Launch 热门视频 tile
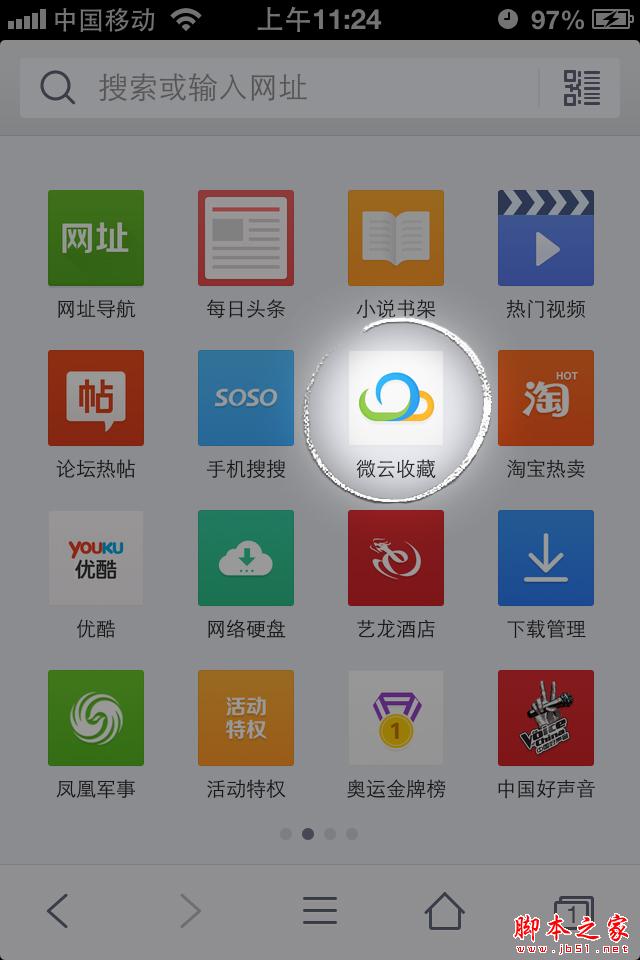This screenshot has width=640, height=960. pyautogui.click(x=546, y=238)
